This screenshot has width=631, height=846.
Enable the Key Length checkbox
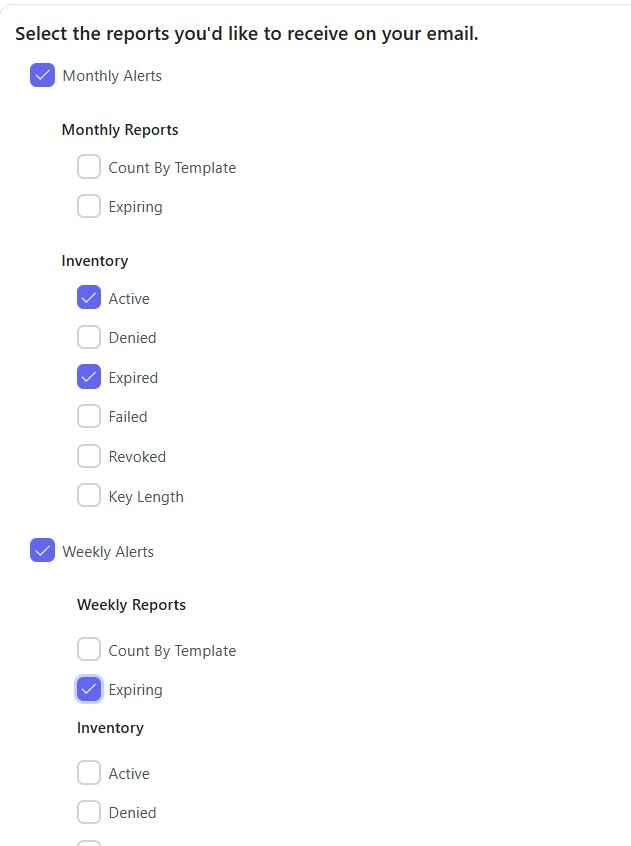tap(89, 496)
